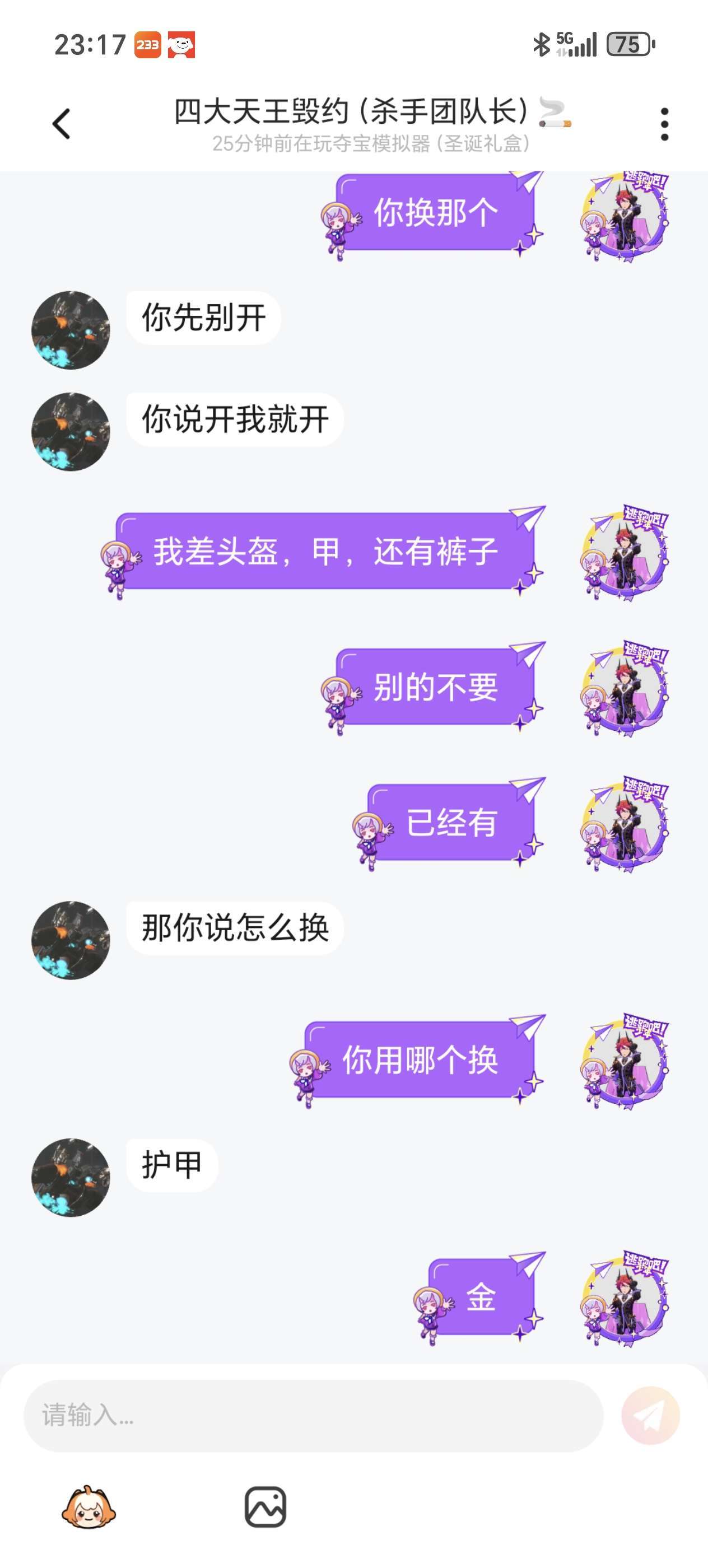
Task: Go back from this chat
Action: [62, 124]
